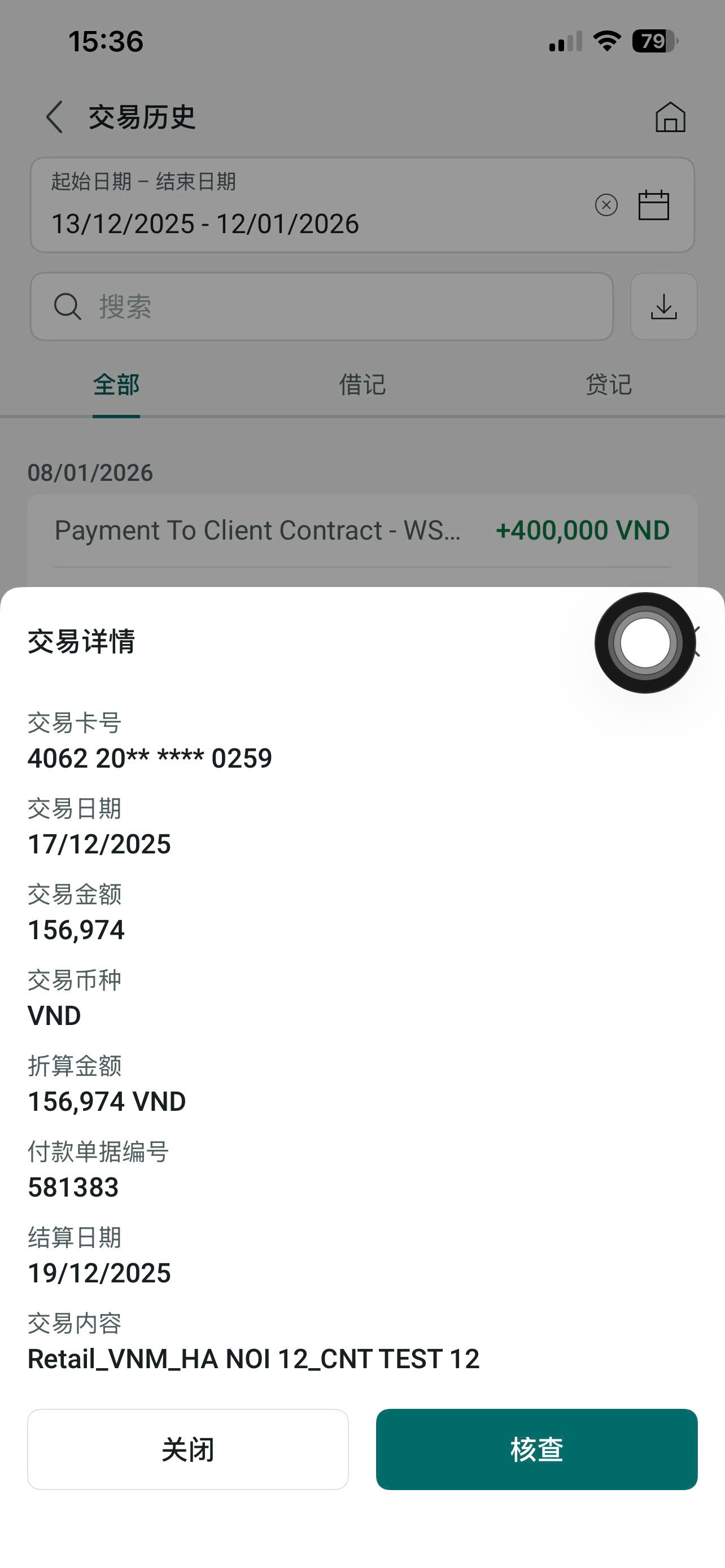This screenshot has height=1568, width=725.
Task: Switch to the 借记 tab
Action: click(362, 385)
